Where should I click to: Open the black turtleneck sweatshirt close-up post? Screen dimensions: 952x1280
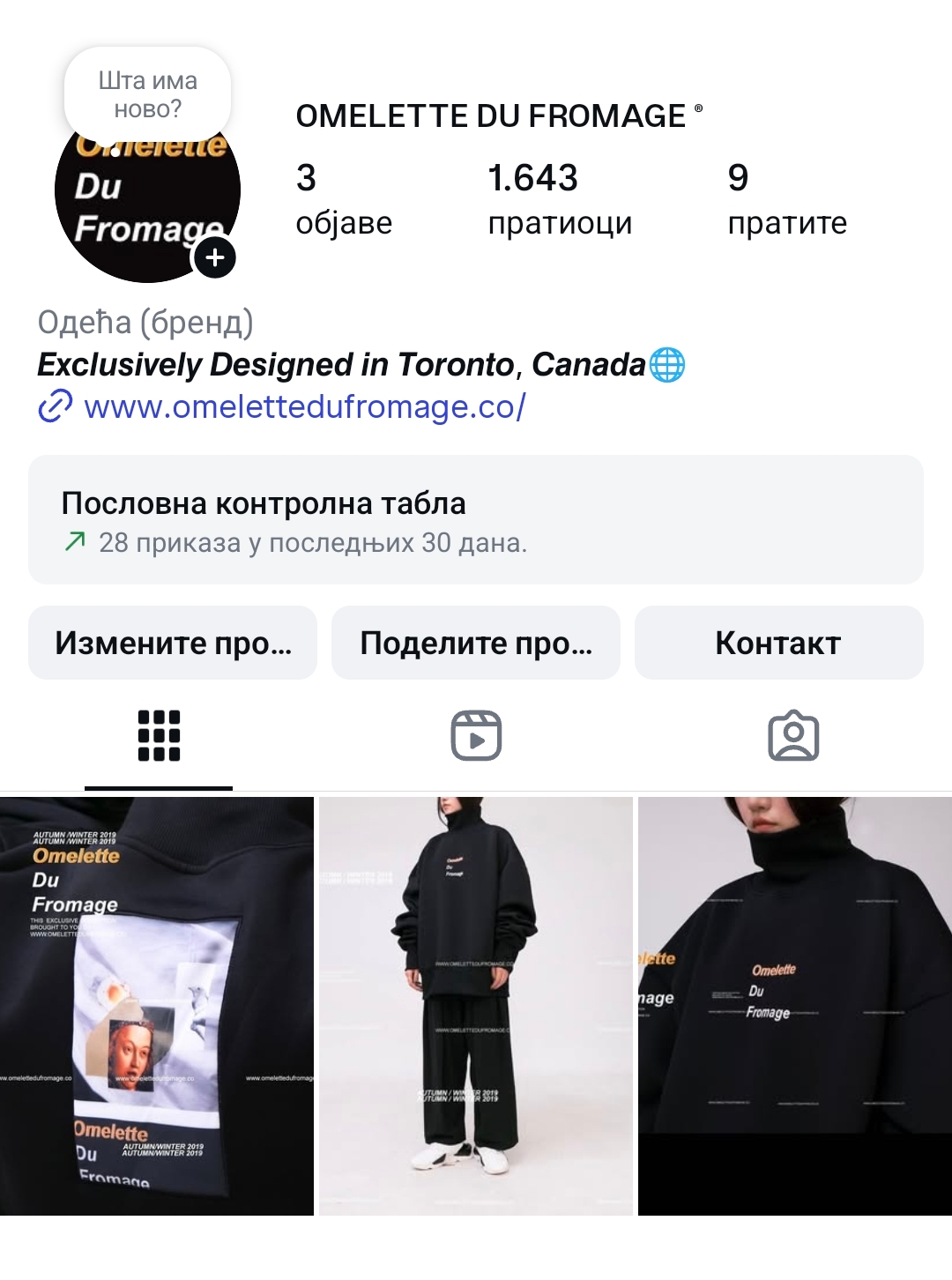795,1006
